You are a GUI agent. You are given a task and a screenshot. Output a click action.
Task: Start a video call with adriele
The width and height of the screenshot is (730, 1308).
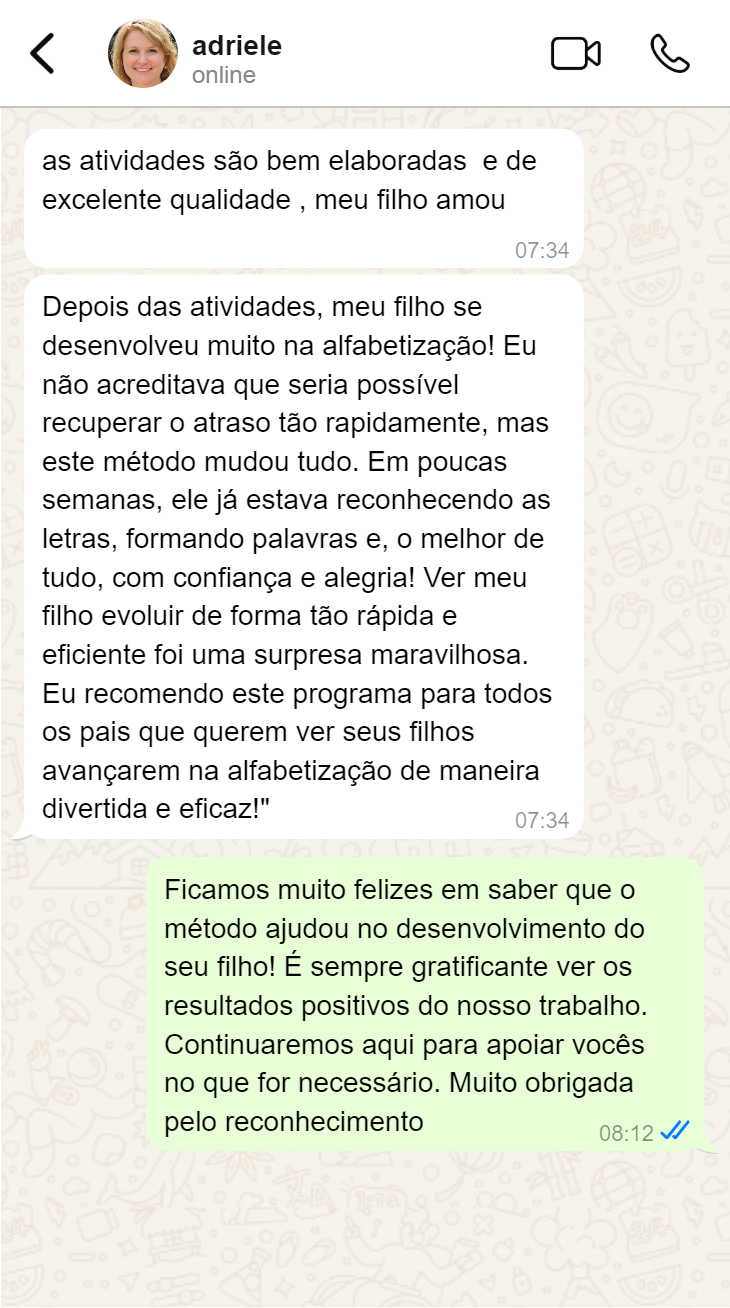pyautogui.click(x=575, y=54)
